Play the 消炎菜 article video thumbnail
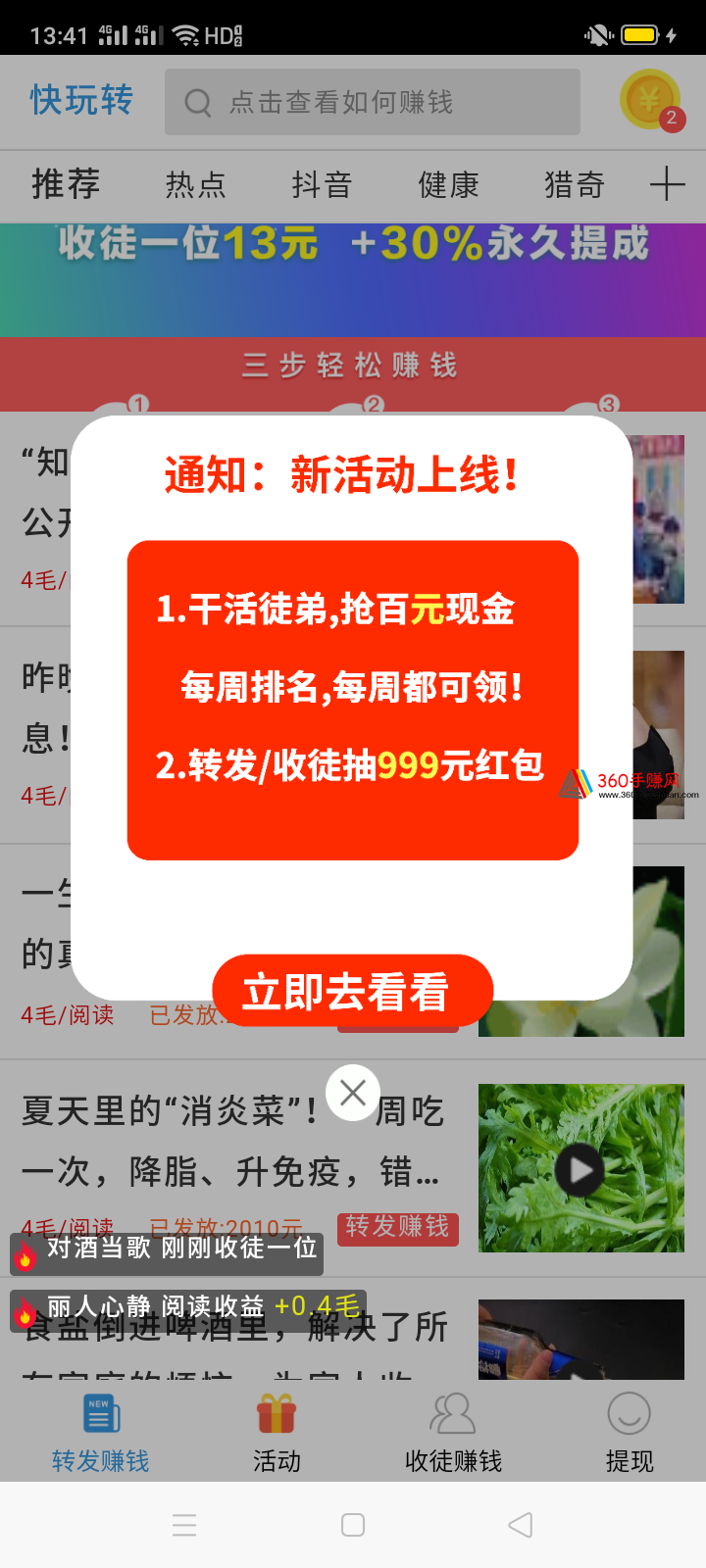Viewport: 706px width, 1568px height. [x=581, y=1168]
